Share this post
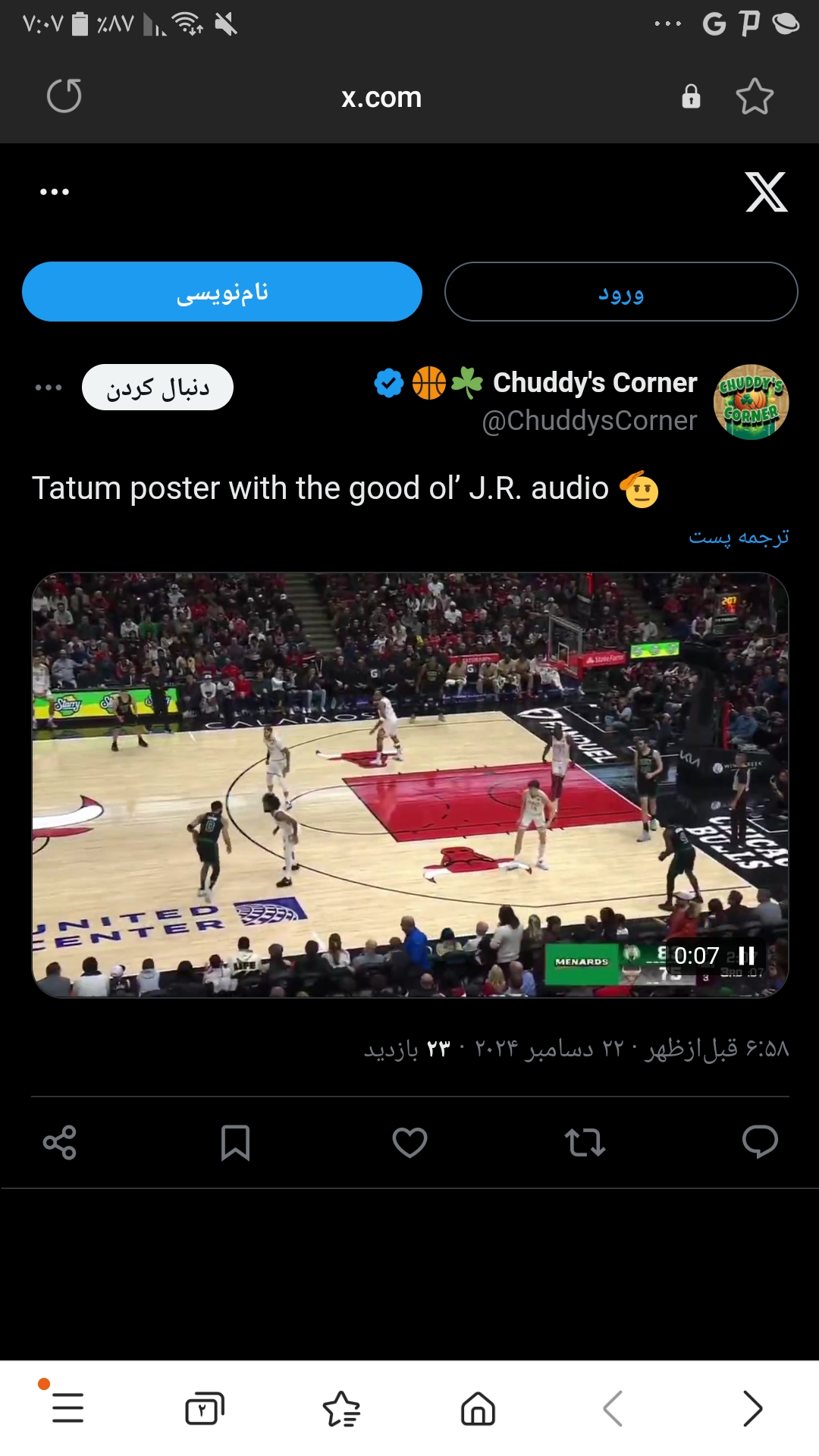 point(60,1142)
